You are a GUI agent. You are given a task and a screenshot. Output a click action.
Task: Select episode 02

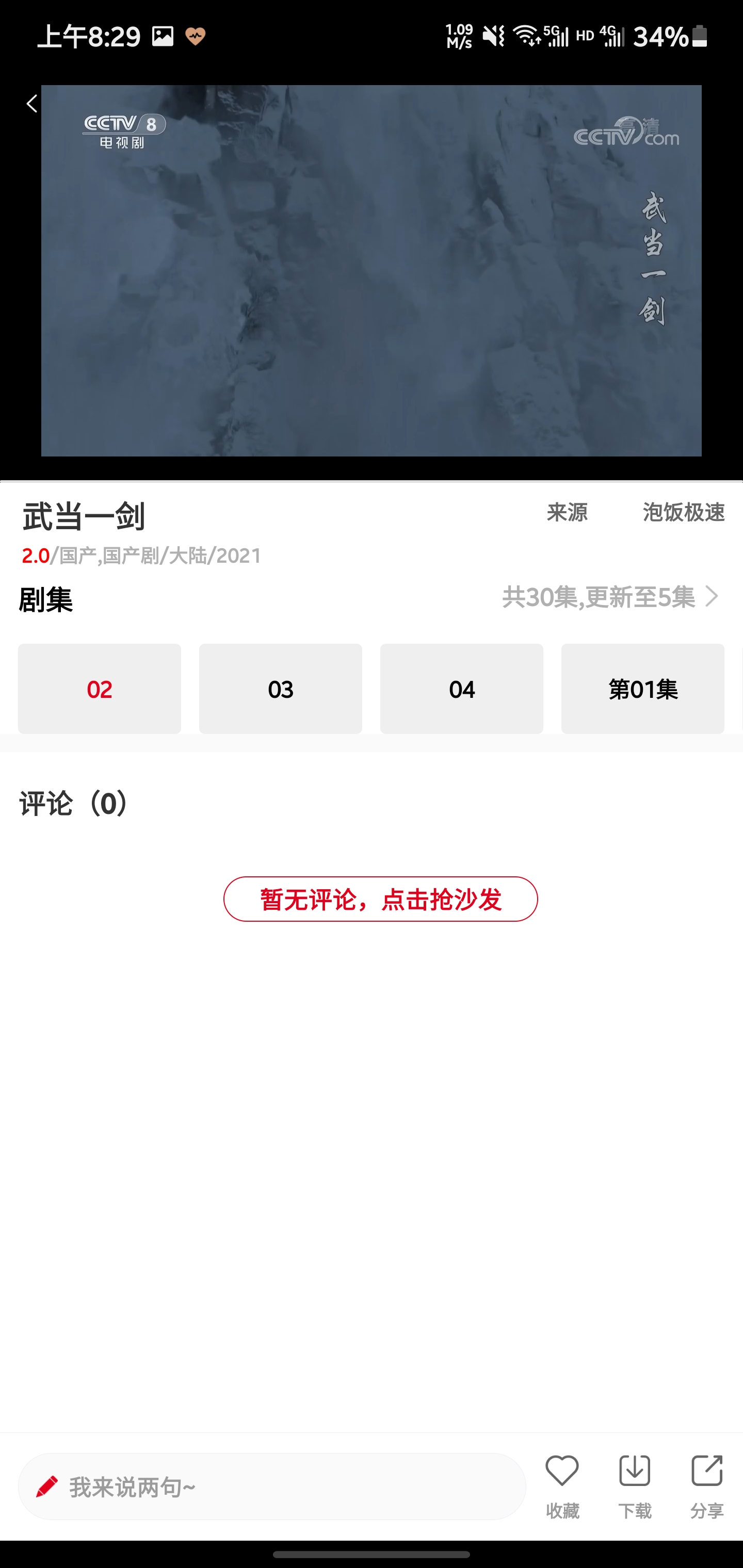point(99,689)
